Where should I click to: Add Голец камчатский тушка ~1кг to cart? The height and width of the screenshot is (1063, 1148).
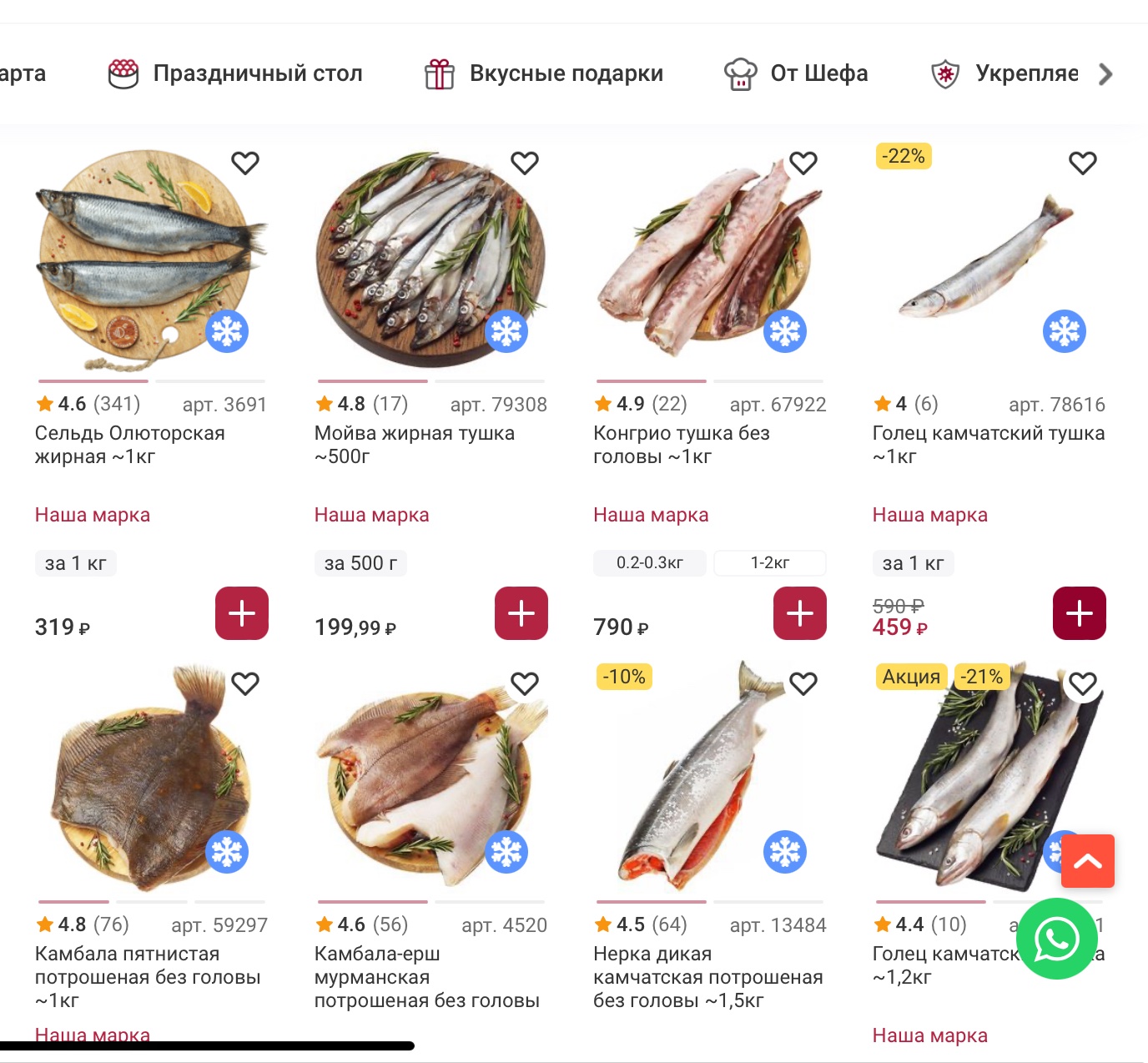pos(1079,613)
